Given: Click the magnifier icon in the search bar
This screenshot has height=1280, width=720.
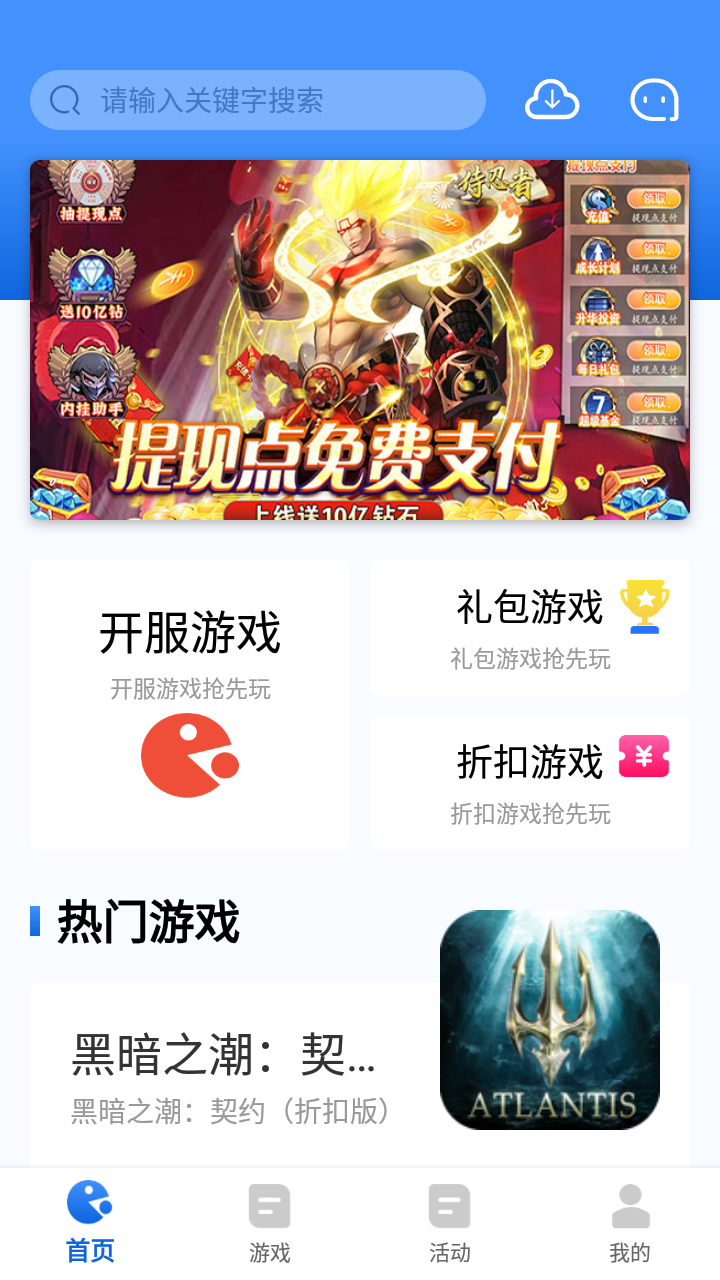Looking at the screenshot, I should [x=64, y=99].
